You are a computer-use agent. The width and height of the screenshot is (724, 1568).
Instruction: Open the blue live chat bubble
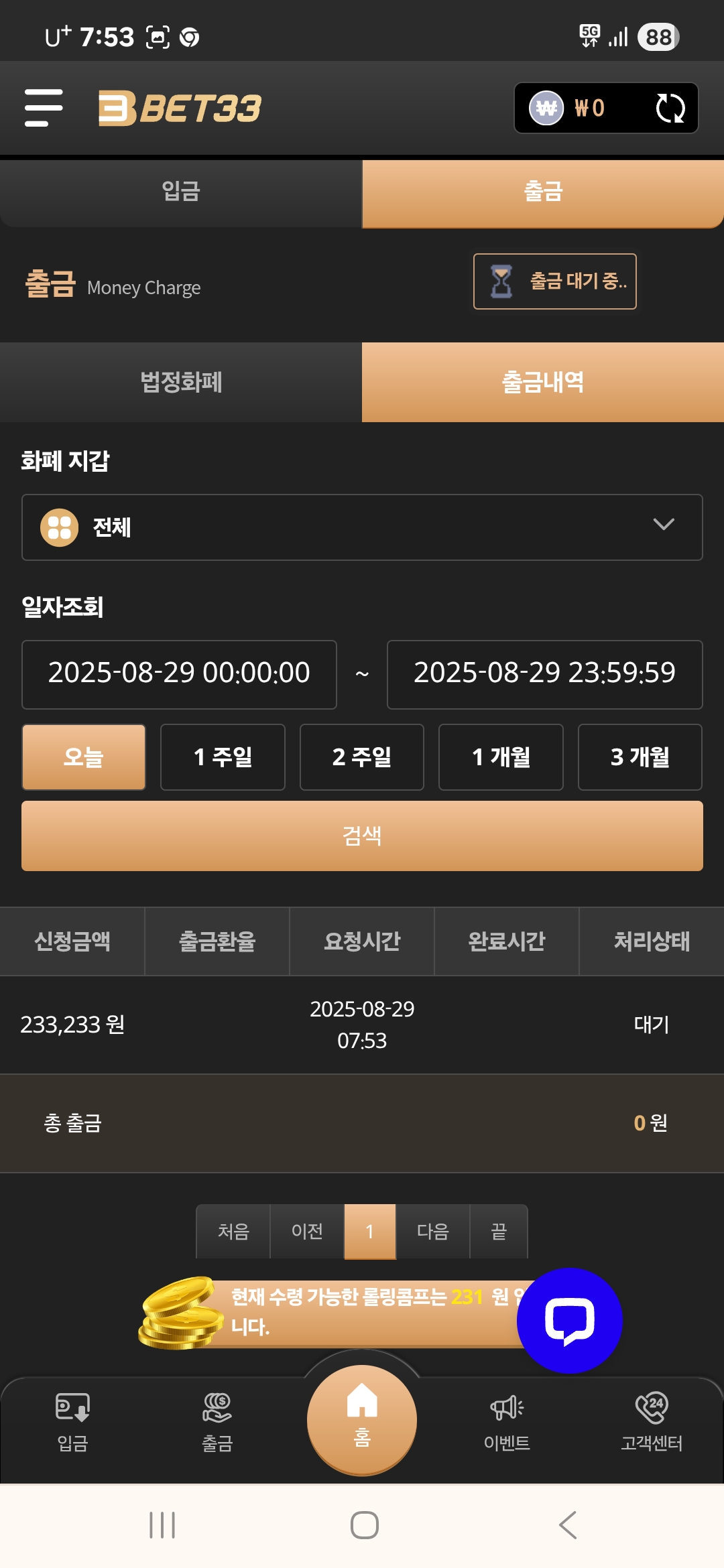coord(569,1320)
